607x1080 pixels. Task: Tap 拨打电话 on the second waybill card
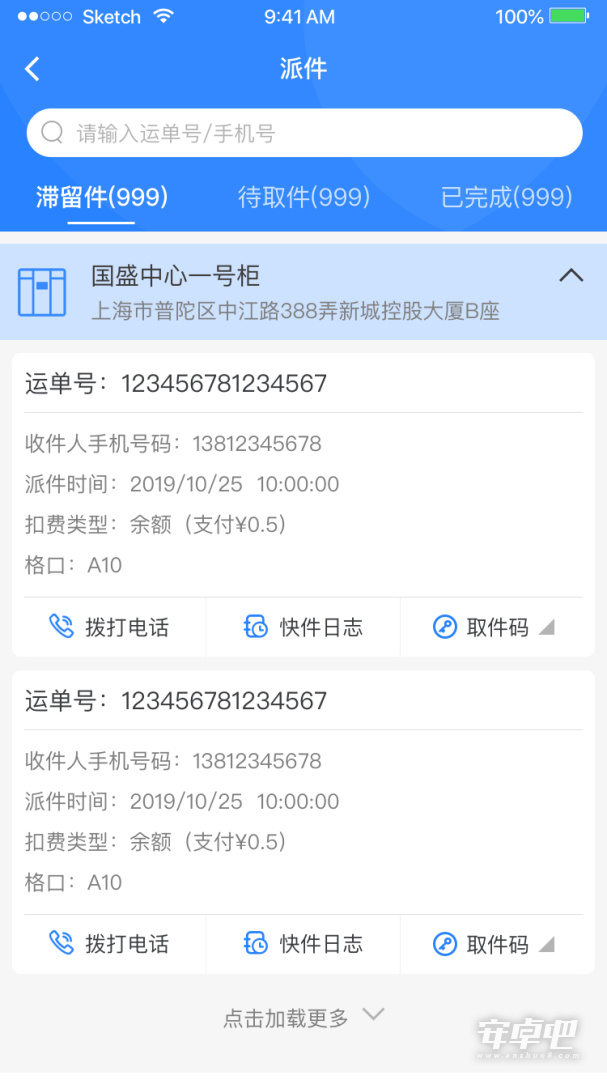coord(109,944)
